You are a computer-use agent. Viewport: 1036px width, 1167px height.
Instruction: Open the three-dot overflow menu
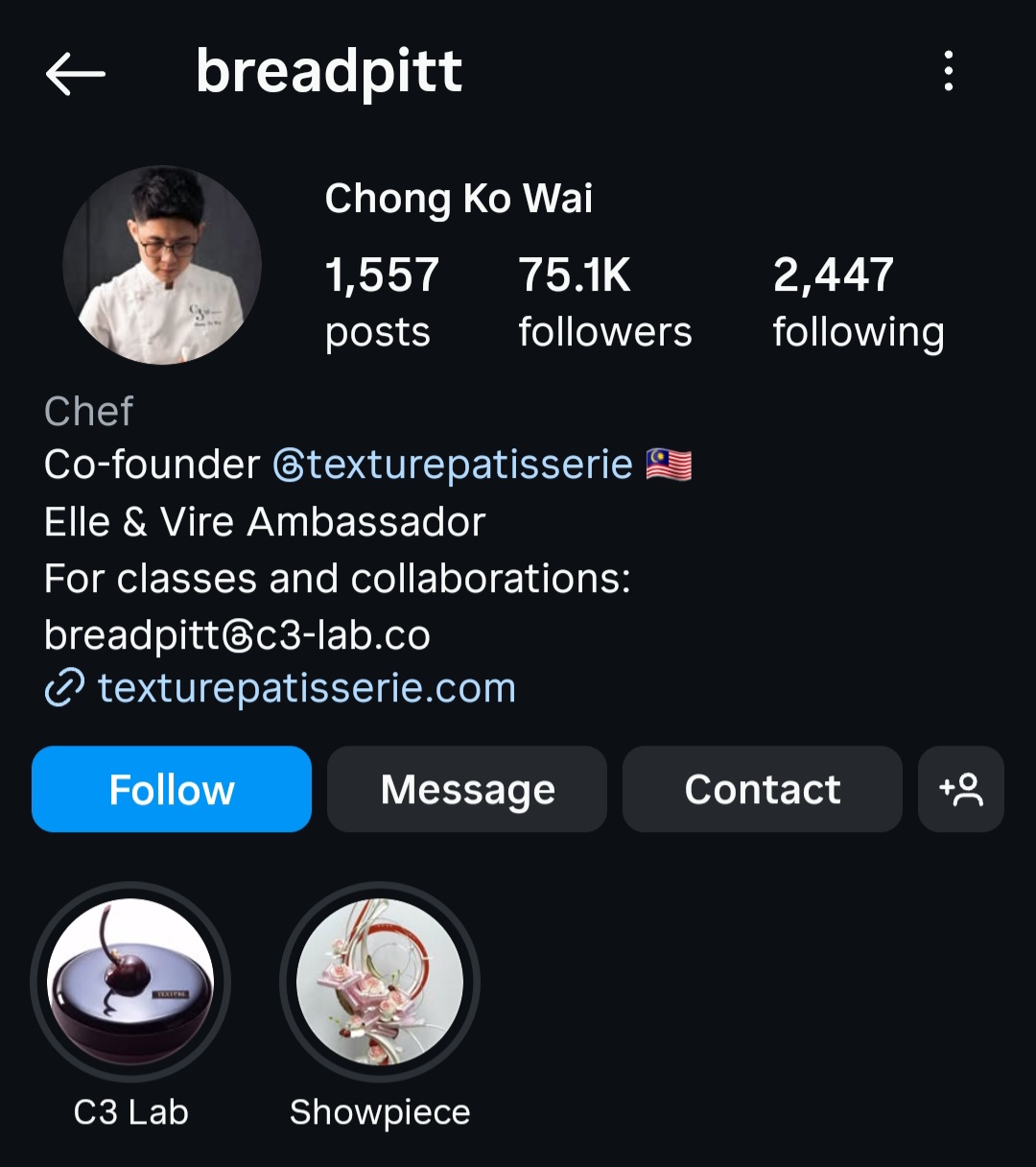(948, 72)
